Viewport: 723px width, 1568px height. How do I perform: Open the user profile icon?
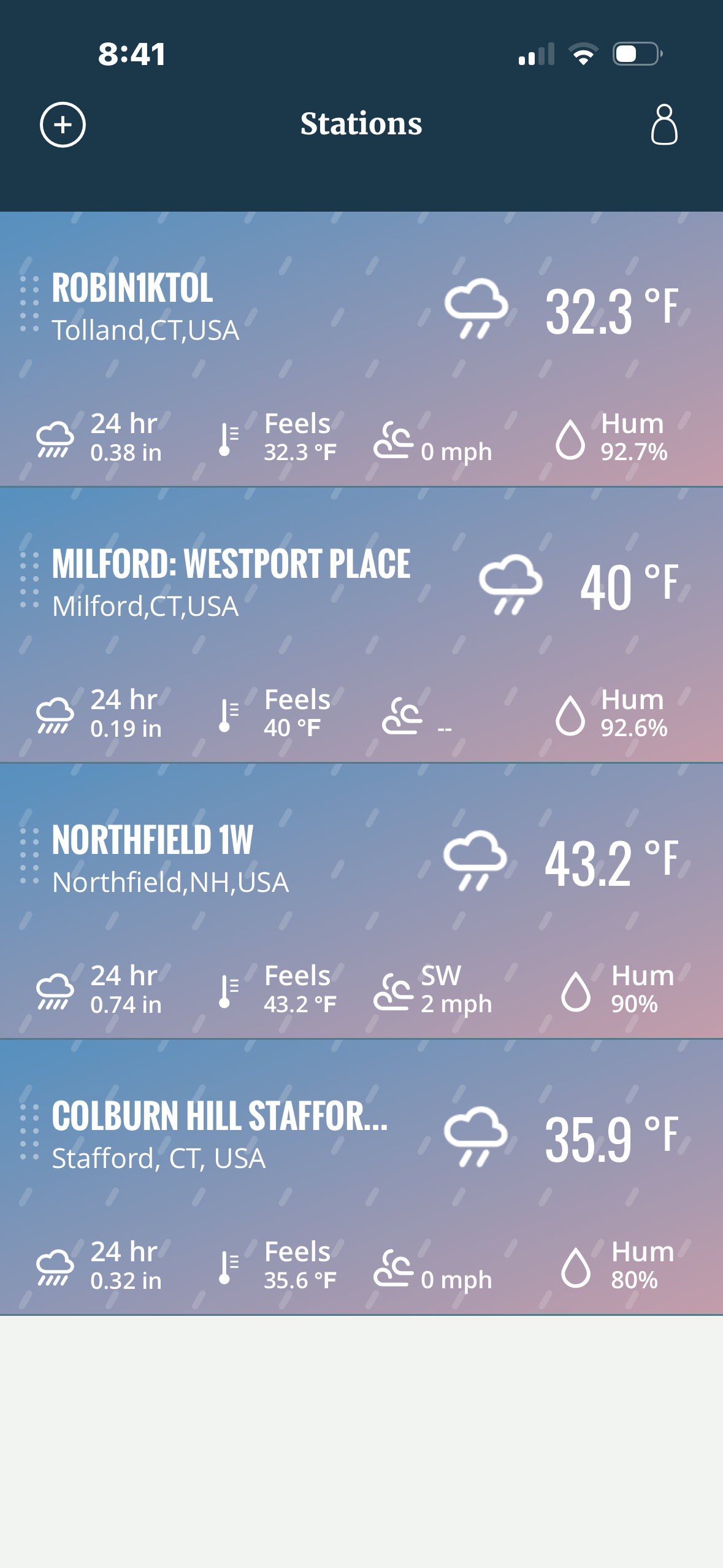[664, 125]
